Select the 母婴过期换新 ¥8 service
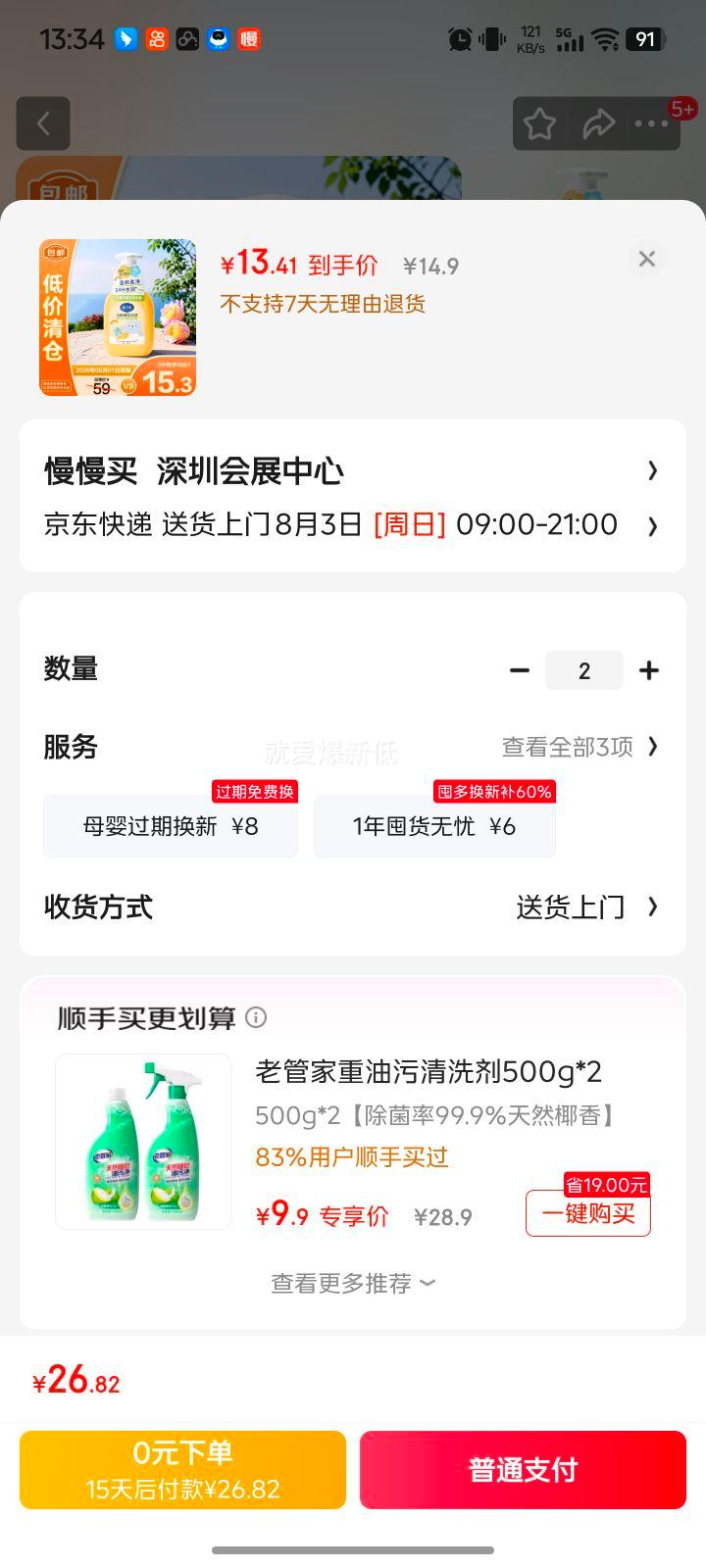The width and height of the screenshot is (706, 1568). click(170, 826)
